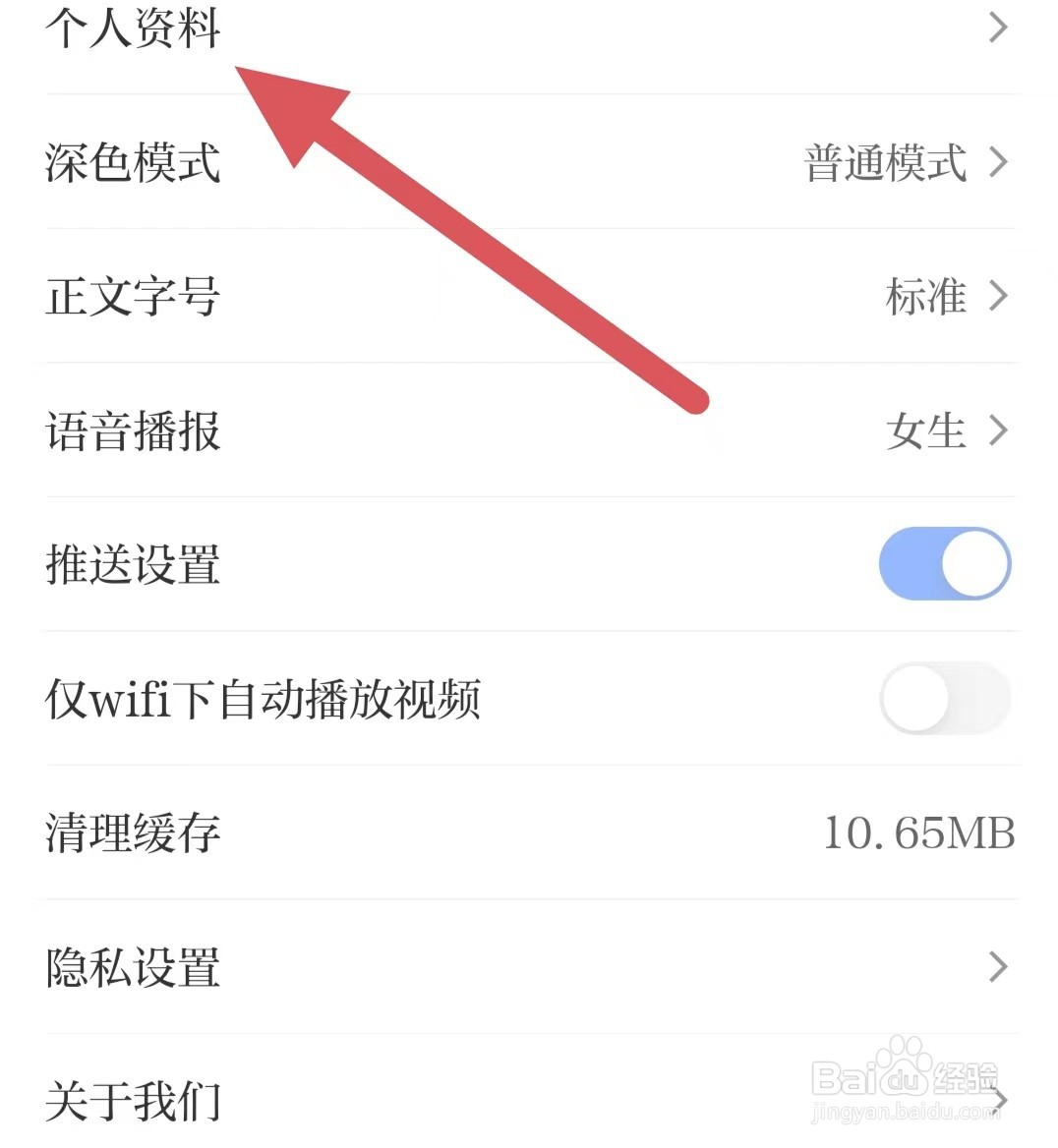Open the 隐私设置 privacy settings
1058x1148 pixels.
(134, 967)
